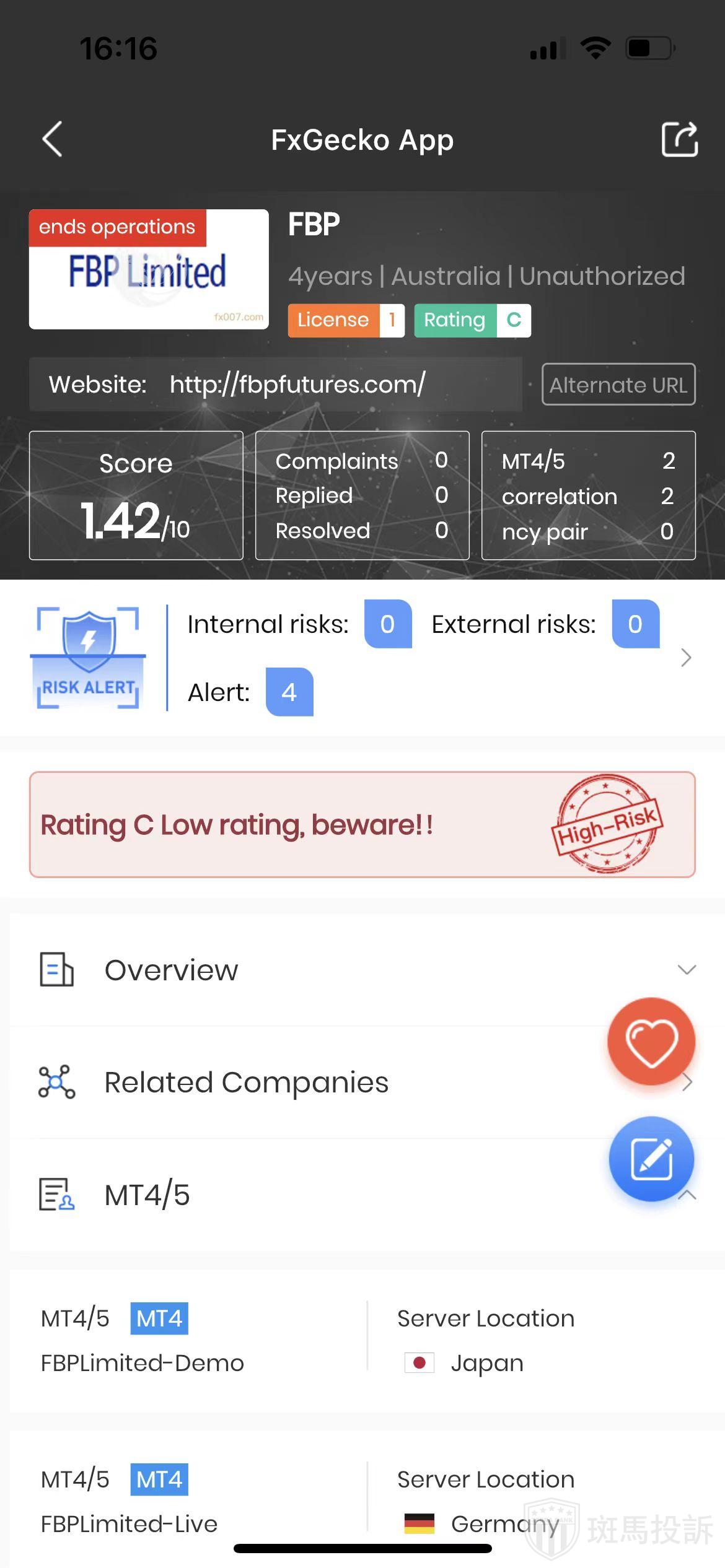This screenshot has width=725, height=1568.
Task: Add FBP to favorites with heart button
Action: (651, 1041)
